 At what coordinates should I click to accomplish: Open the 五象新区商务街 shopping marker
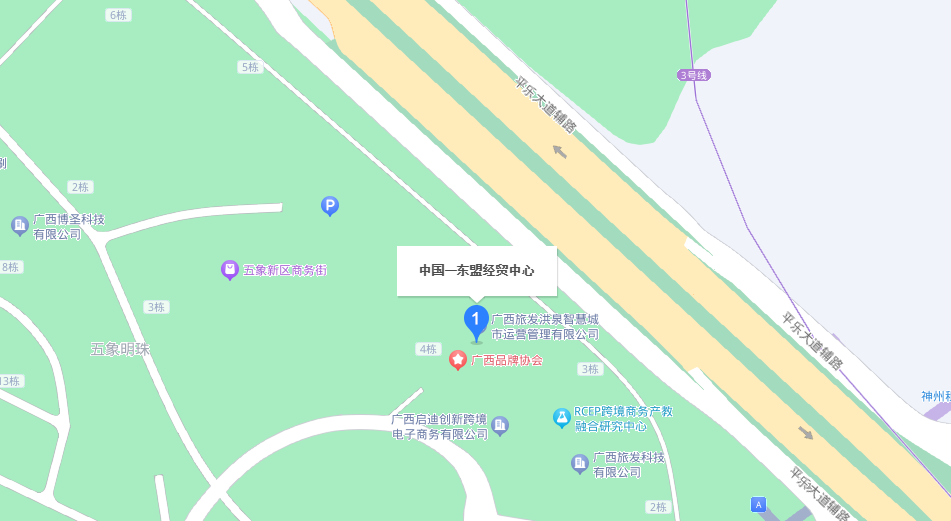pyautogui.click(x=230, y=270)
